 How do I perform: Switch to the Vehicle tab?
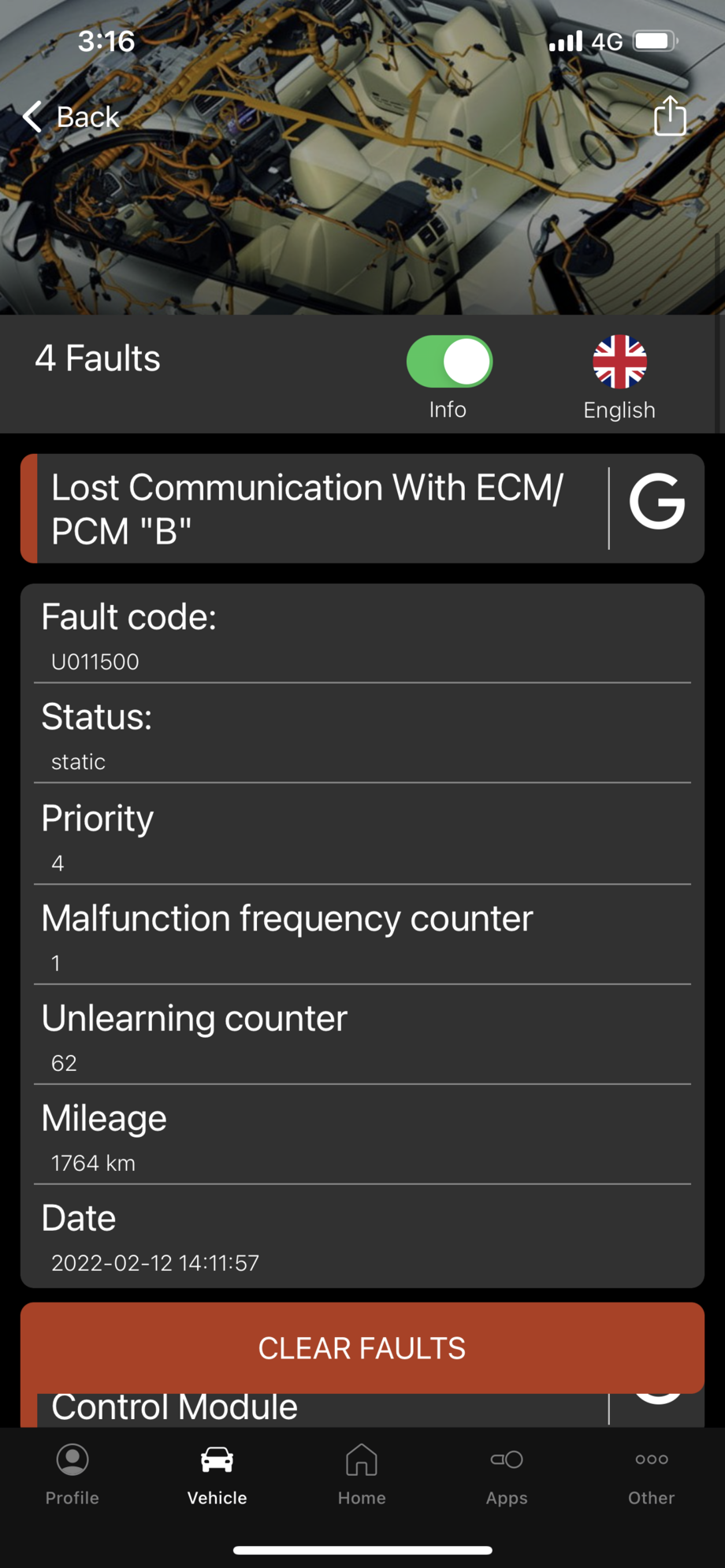[x=217, y=1473]
